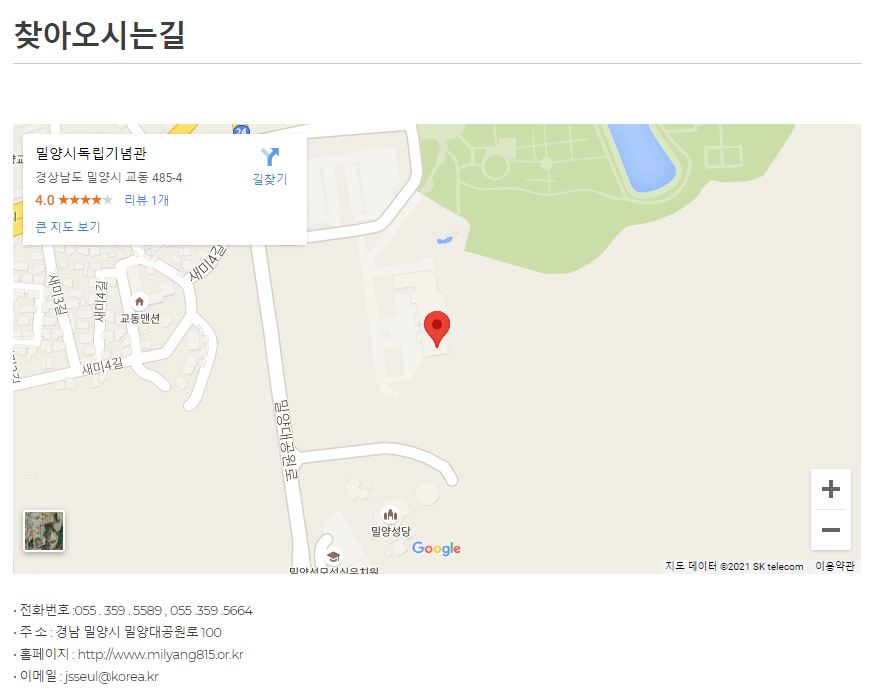This screenshot has width=886, height=692.
Task: Zoom out on the map
Action: (x=830, y=529)
